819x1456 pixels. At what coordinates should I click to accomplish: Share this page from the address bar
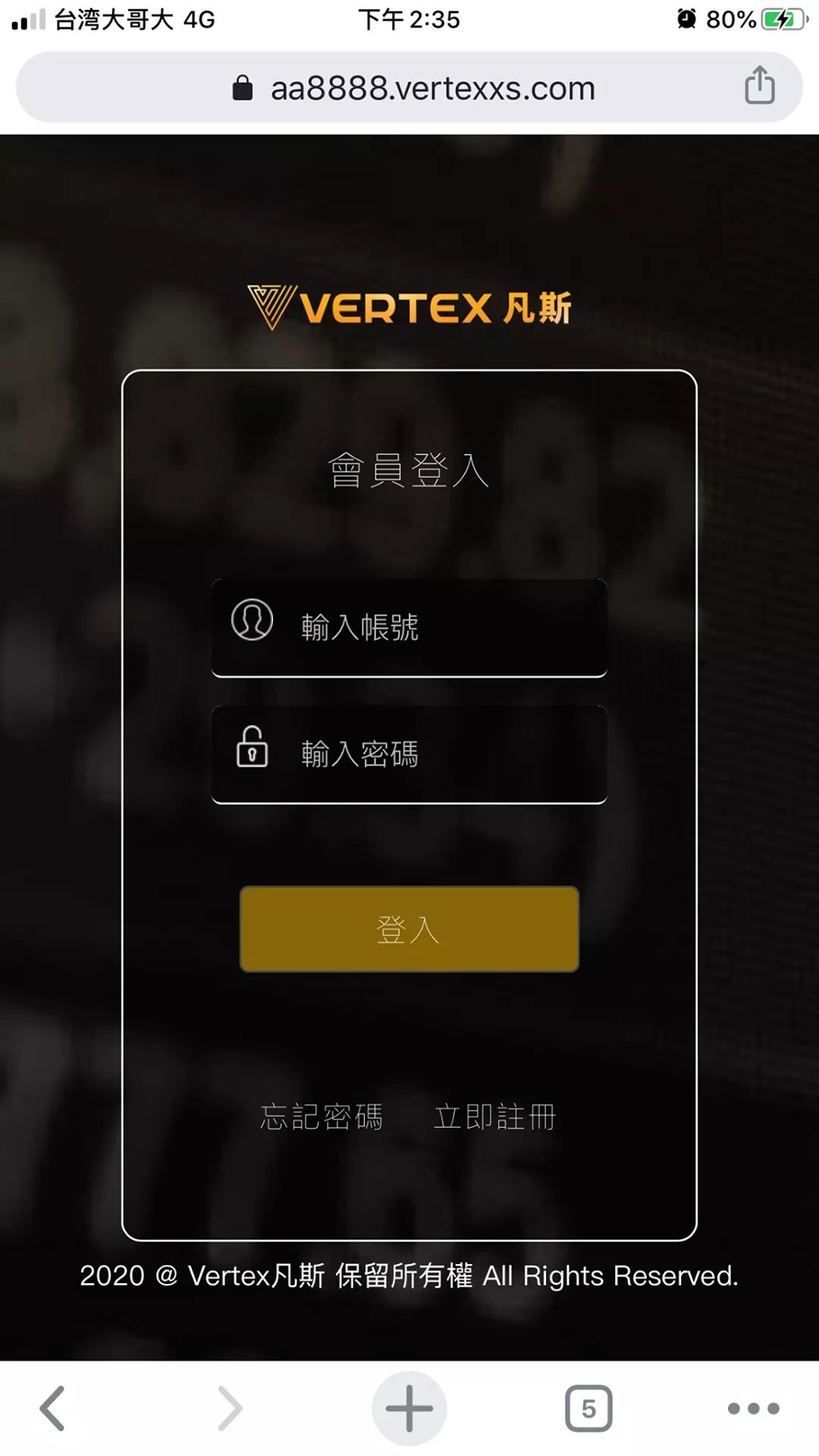tap(759, 86)
